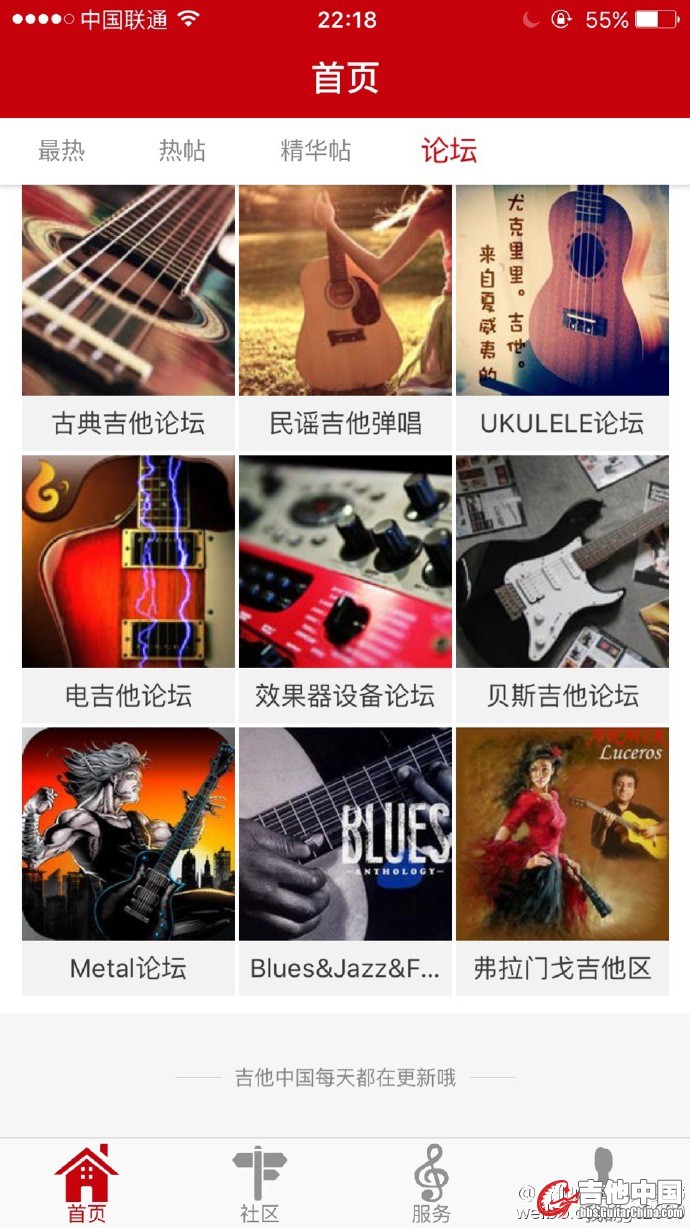Open the 服务 bottom tab

(431, 1184)
